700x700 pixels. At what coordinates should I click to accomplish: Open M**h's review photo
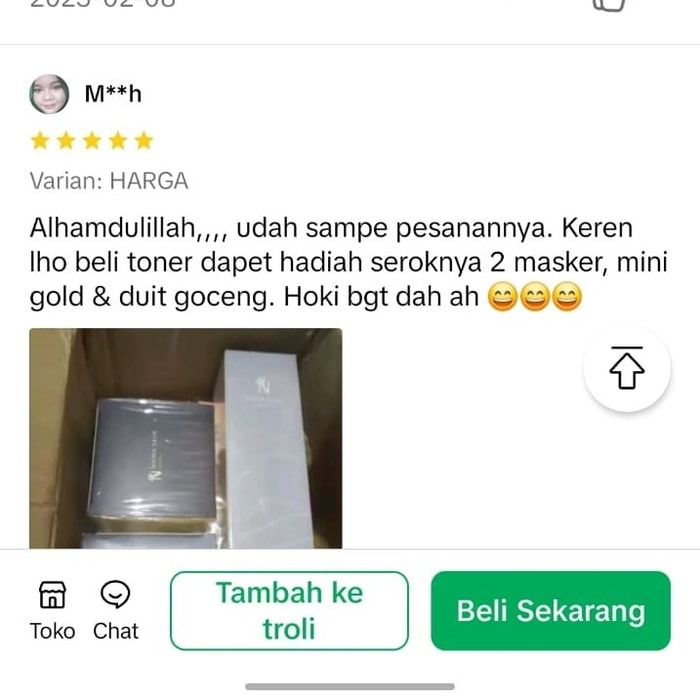tap(186, 439)
